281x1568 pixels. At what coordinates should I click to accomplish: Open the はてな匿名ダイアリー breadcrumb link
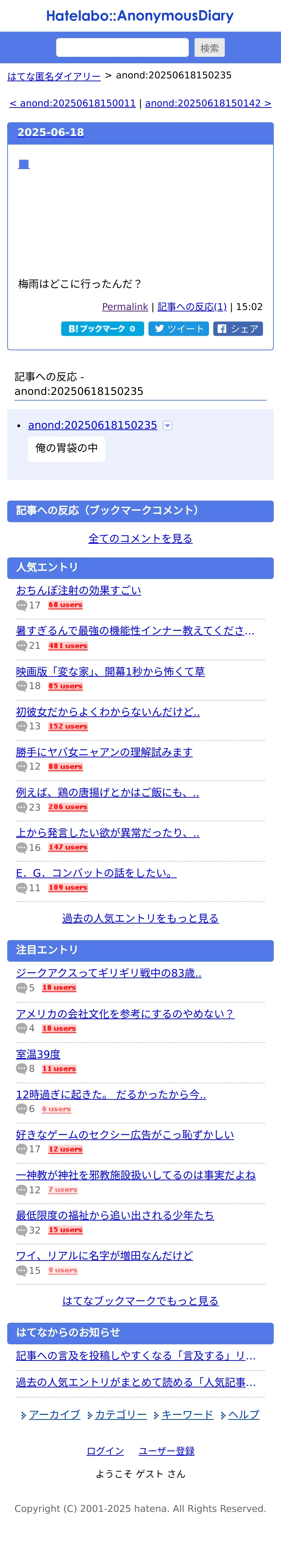(x=54, y=76)
